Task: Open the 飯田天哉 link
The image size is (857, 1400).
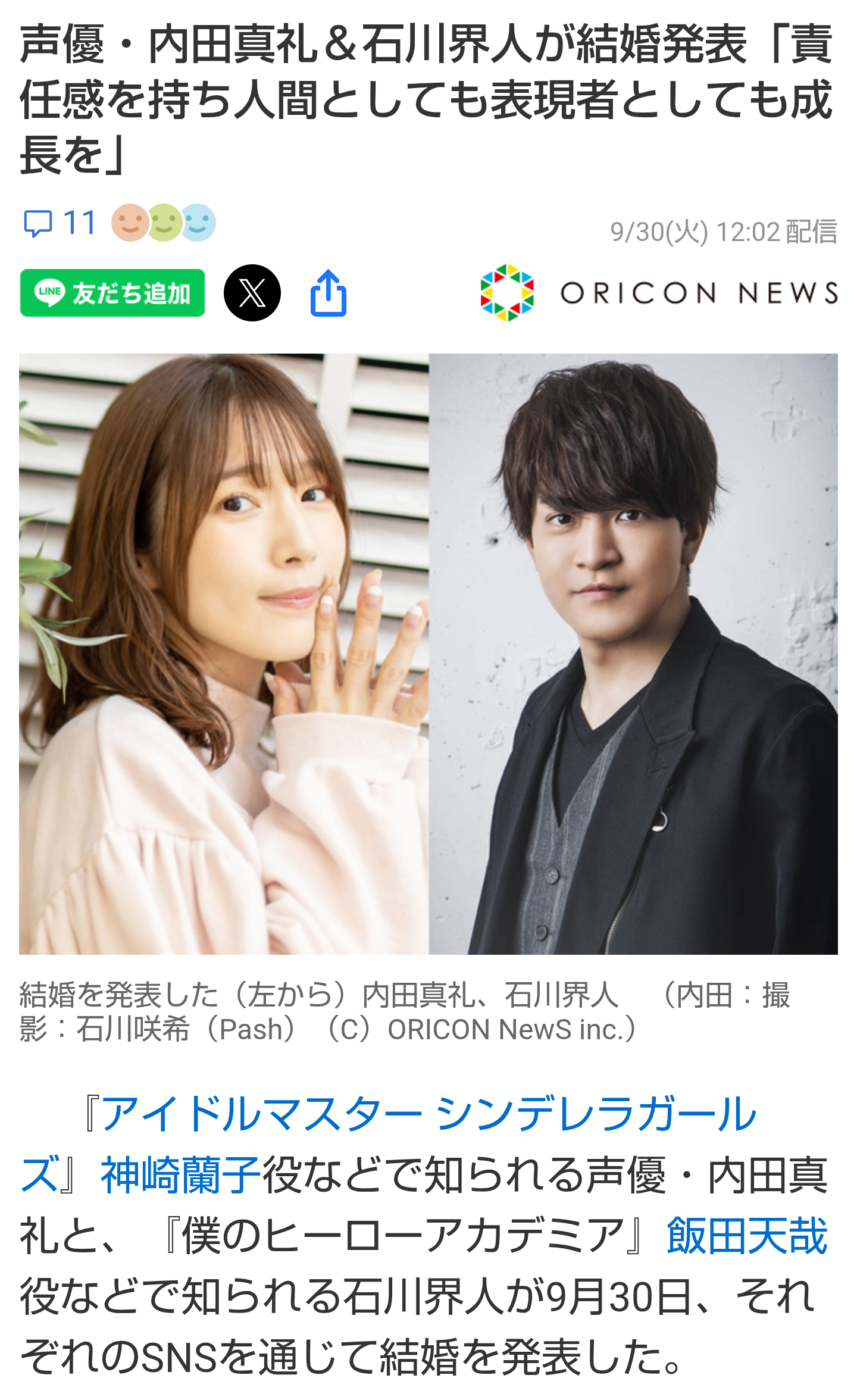Action: 747,1236
